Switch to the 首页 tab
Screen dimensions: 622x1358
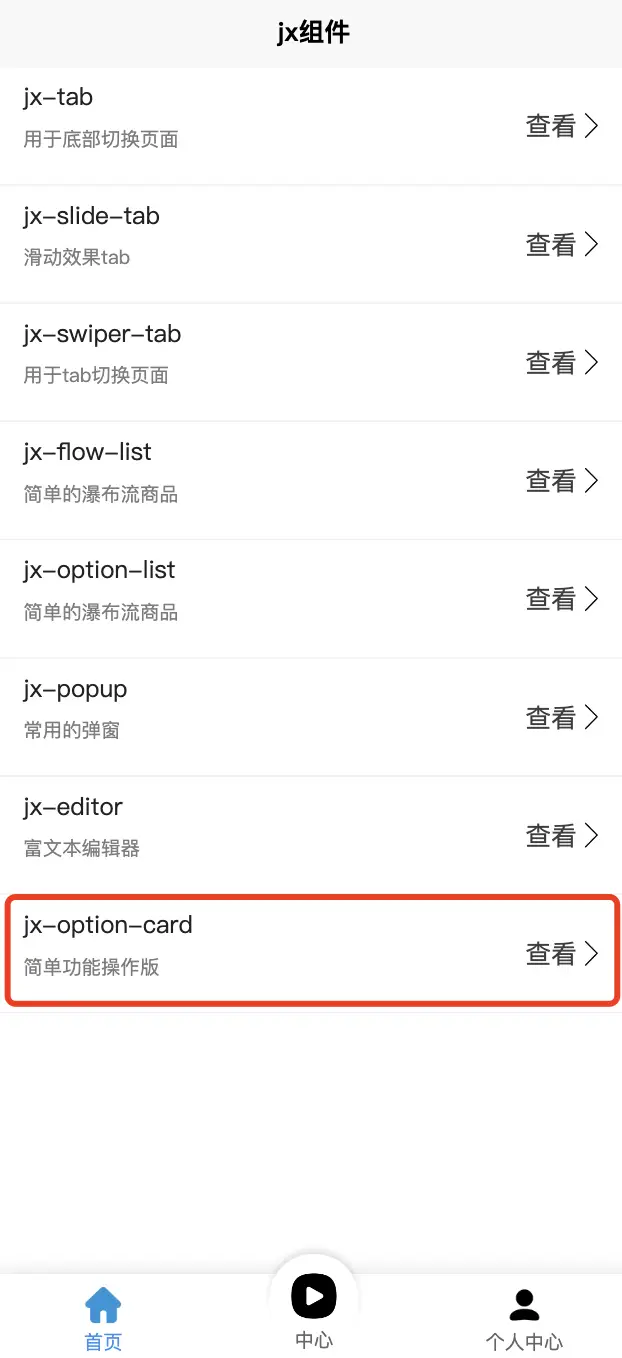pyautogui.click(x=103, y=1318)
